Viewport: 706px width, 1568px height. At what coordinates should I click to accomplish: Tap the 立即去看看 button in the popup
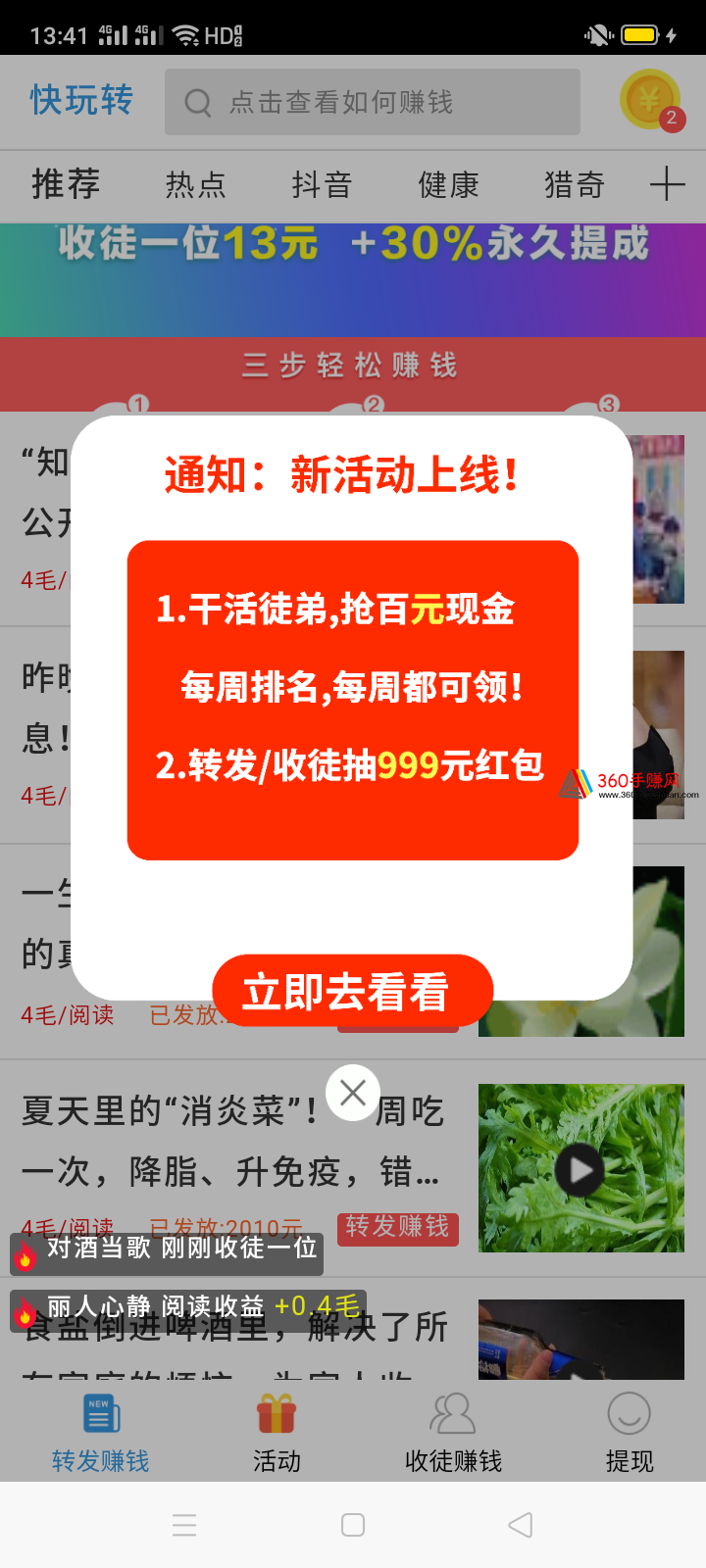click(352, 992)
